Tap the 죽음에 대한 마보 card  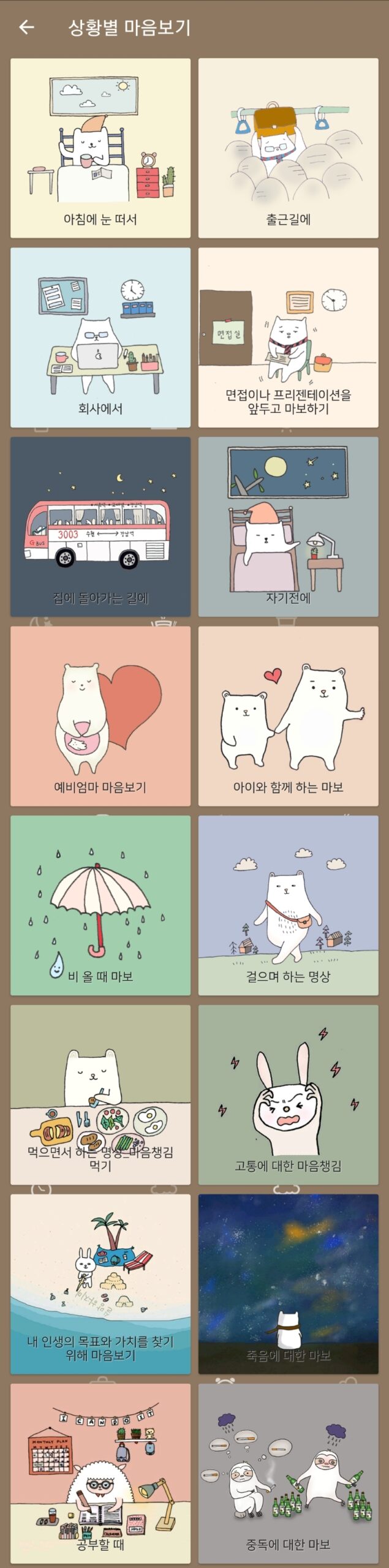point(288,1284)
